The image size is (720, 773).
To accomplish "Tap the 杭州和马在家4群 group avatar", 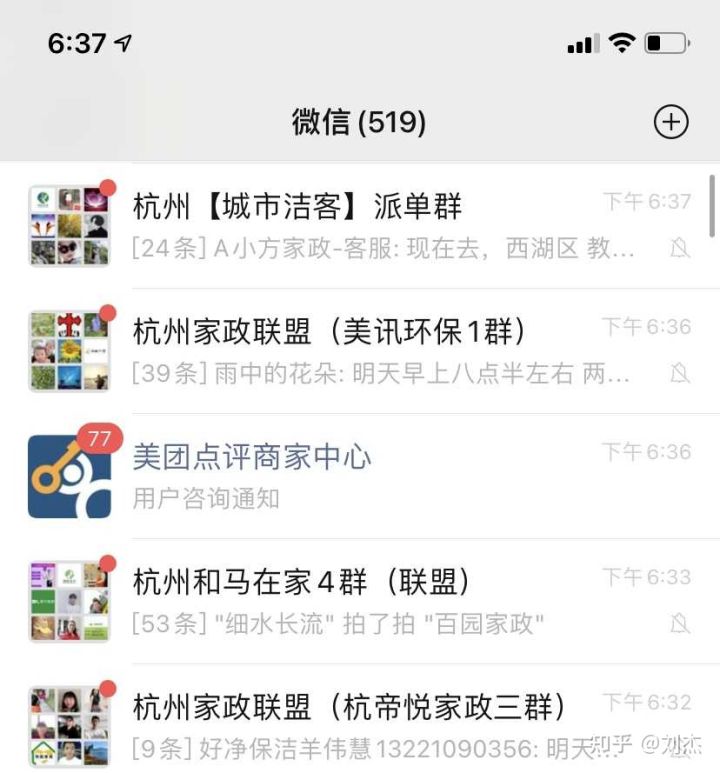I will pyautogui.click(x=68, y=599).
